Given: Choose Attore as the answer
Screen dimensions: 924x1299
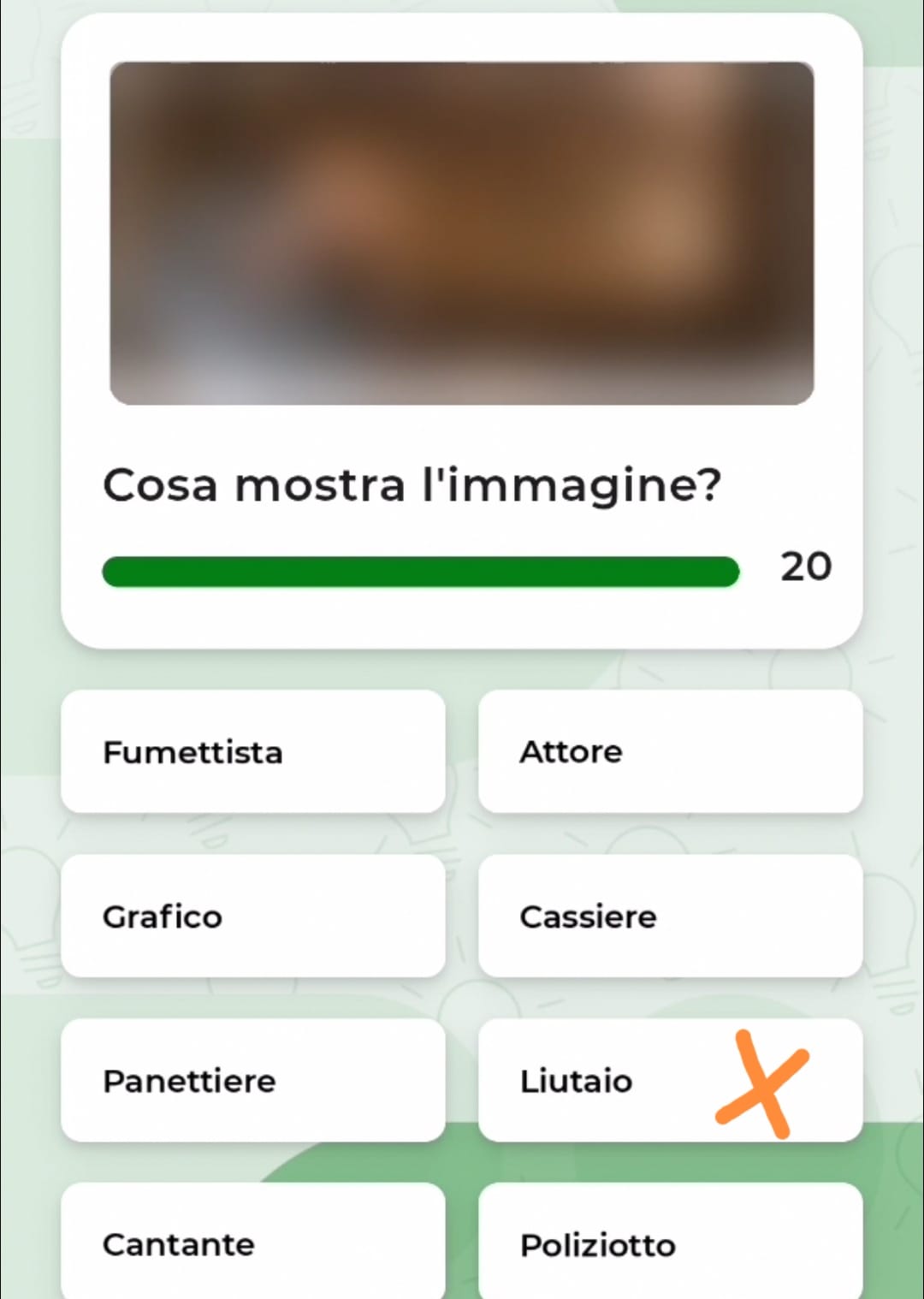Looking at the screenshot, I should (x=670, y=751).
